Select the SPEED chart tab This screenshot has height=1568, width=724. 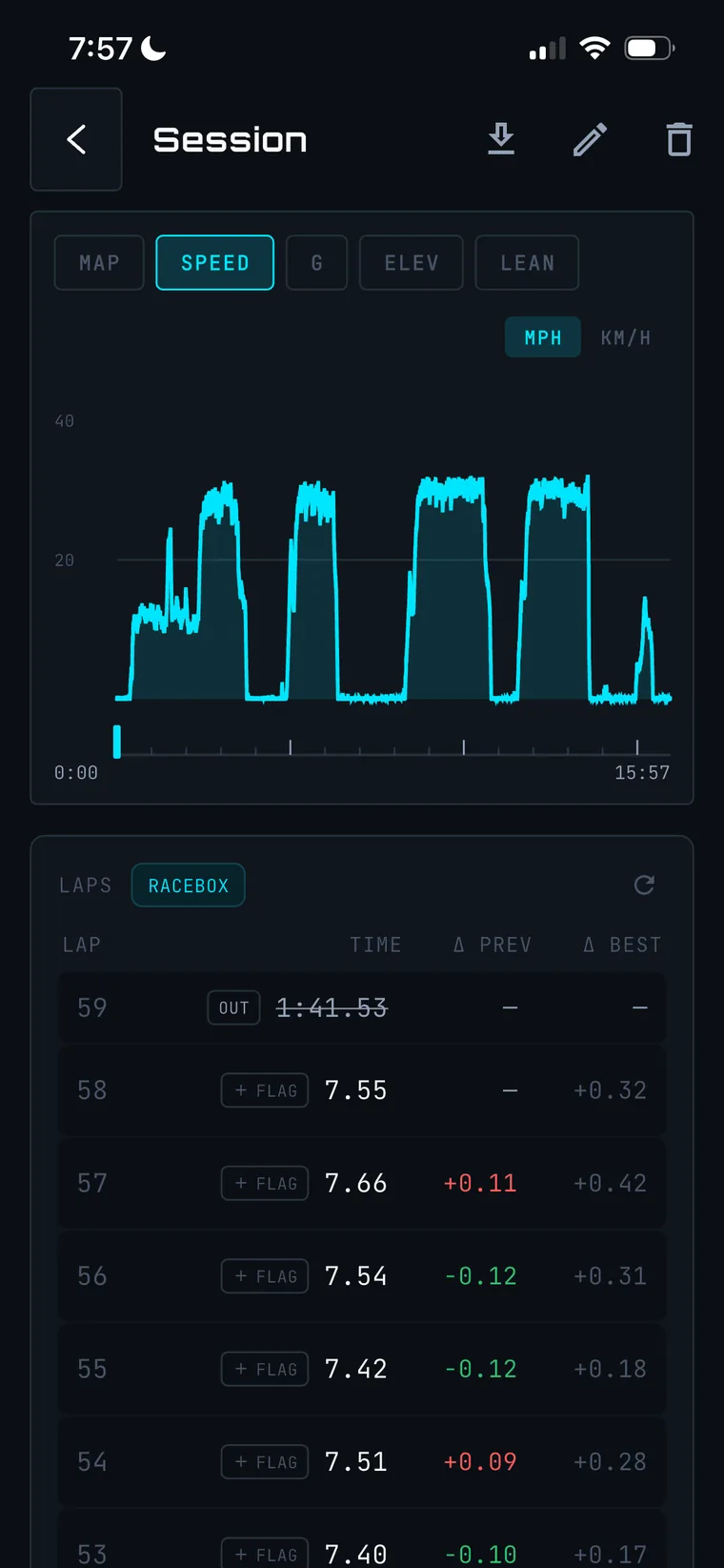[215, 263]
